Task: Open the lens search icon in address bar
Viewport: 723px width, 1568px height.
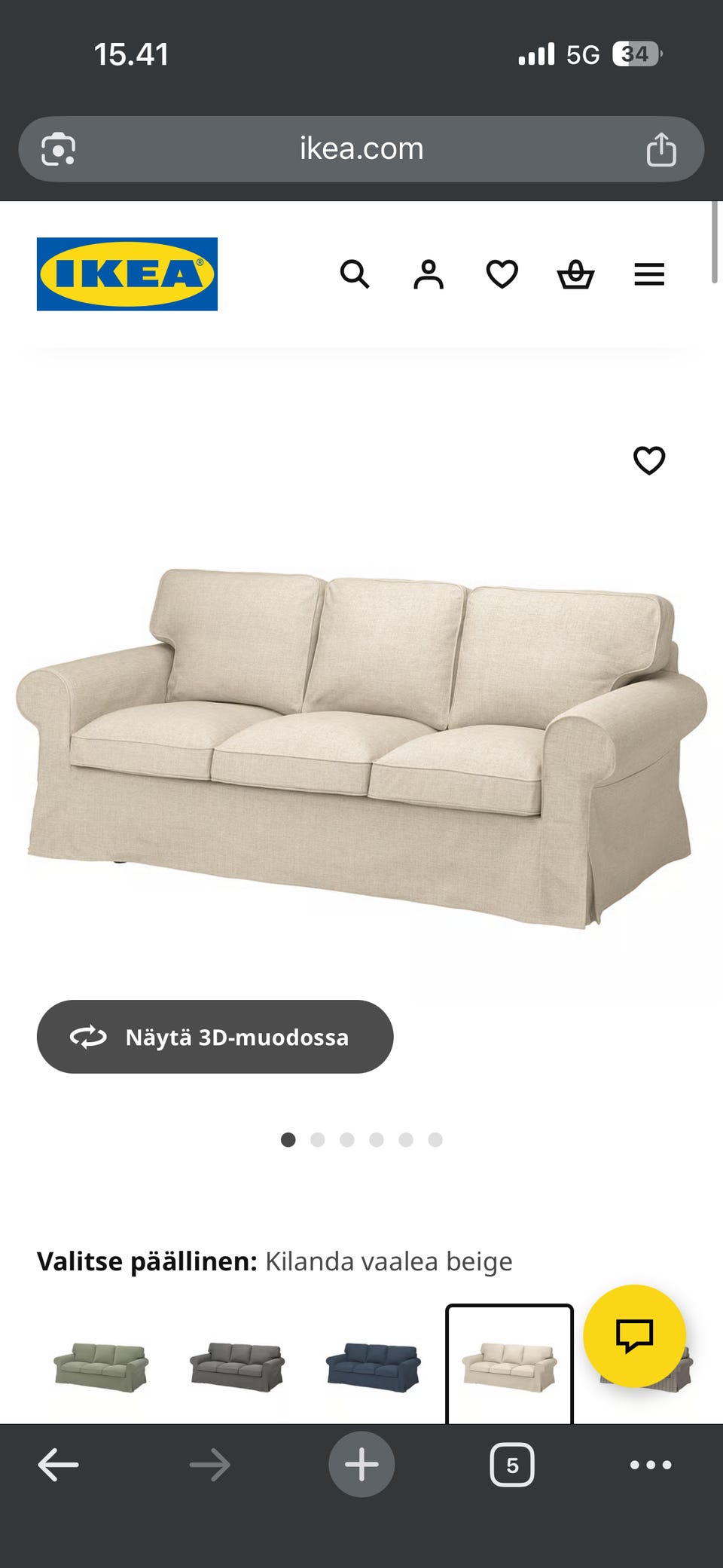Action: 59,149
